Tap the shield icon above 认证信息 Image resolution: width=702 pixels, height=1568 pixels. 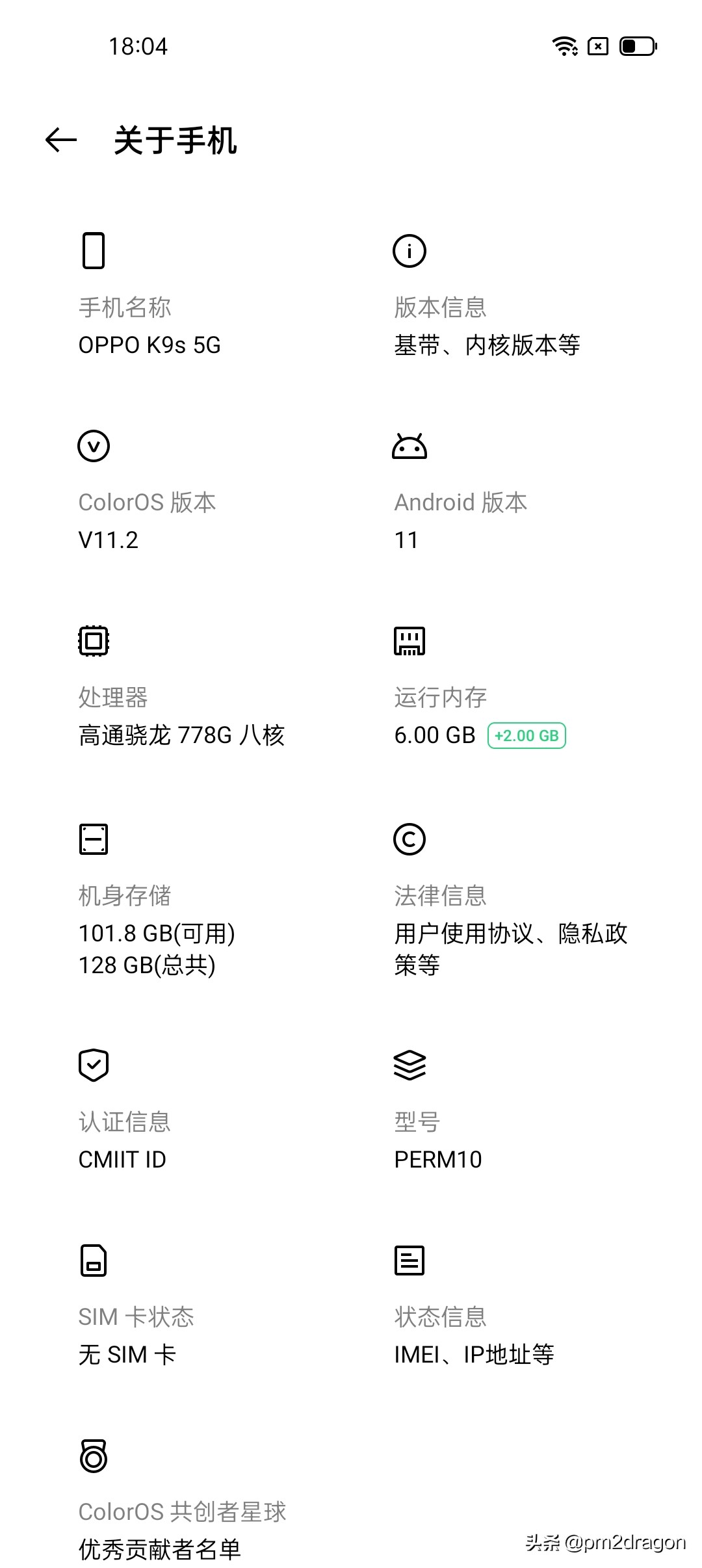(x=93, y=1064)
